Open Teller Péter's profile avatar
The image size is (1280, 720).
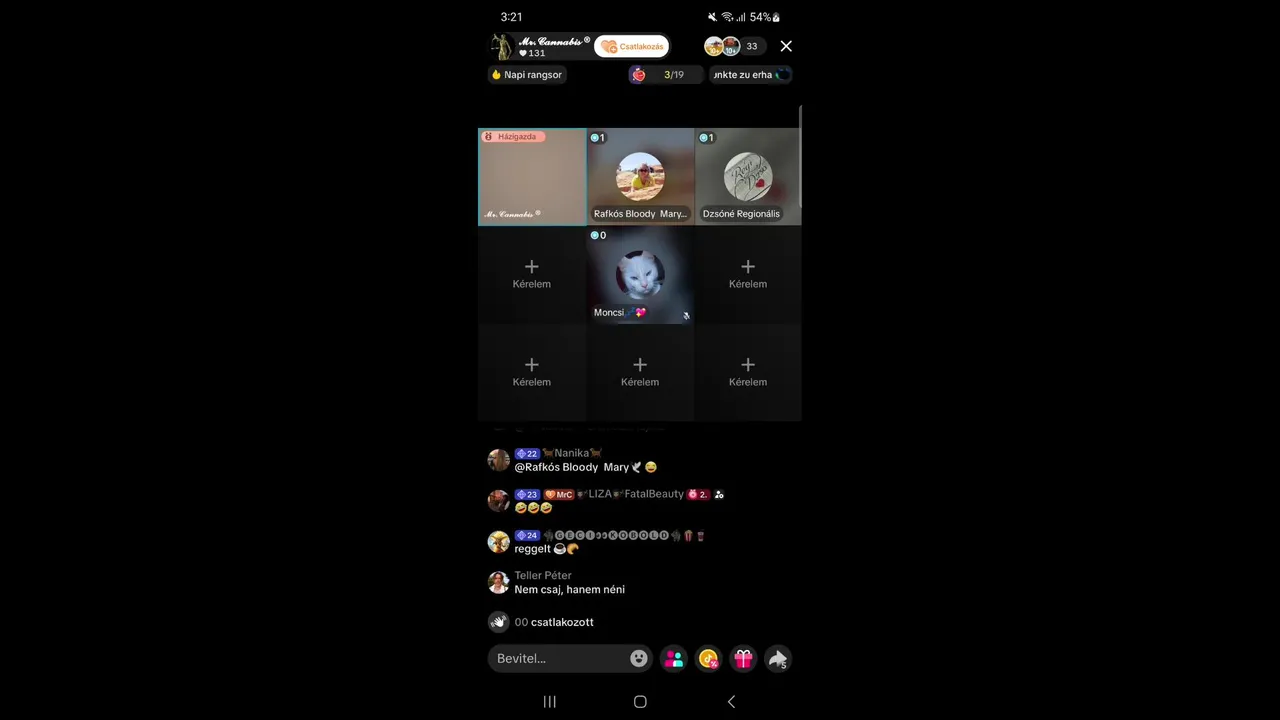pos(498,582)
